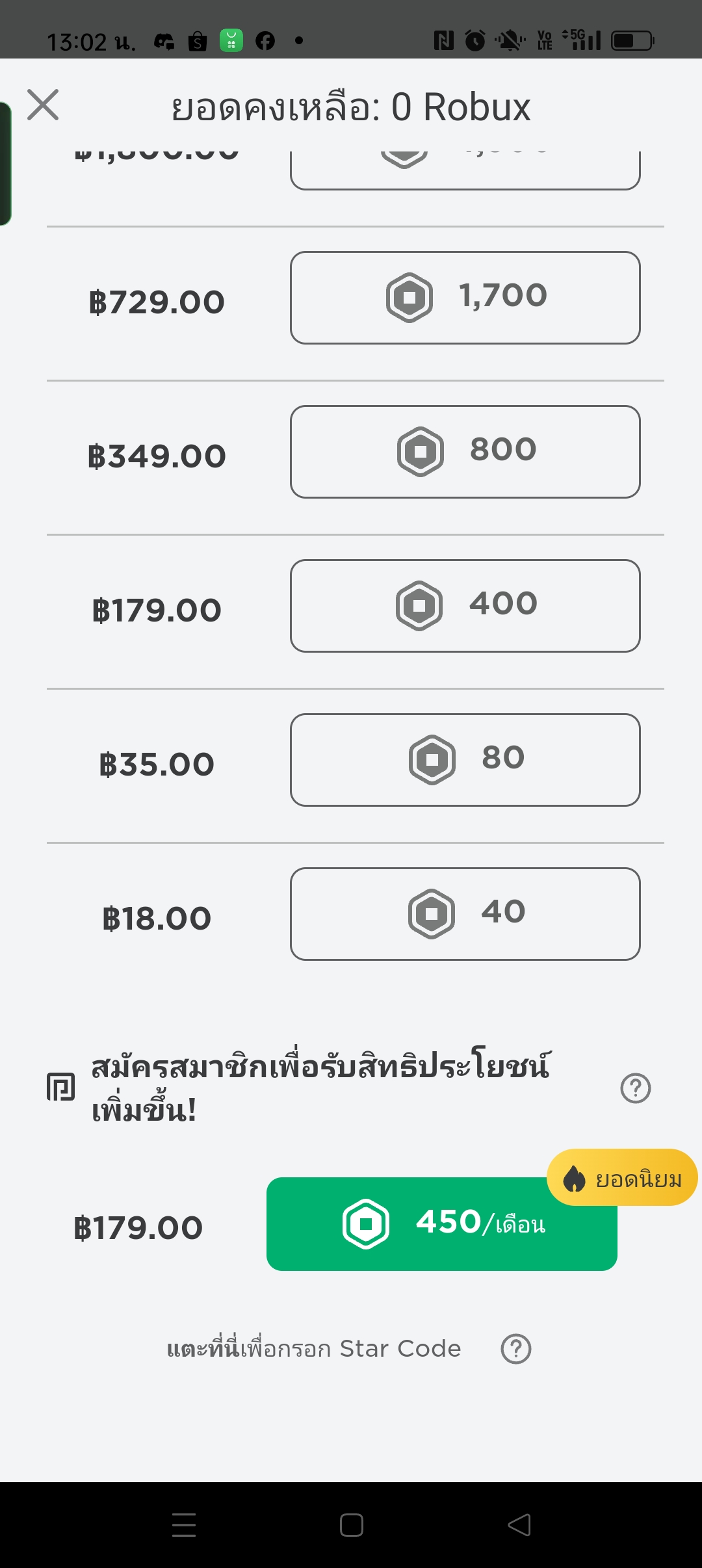Purchase the 400 Robux package
This screenshot has height=1568, width=702.
(x=465, y=606)
